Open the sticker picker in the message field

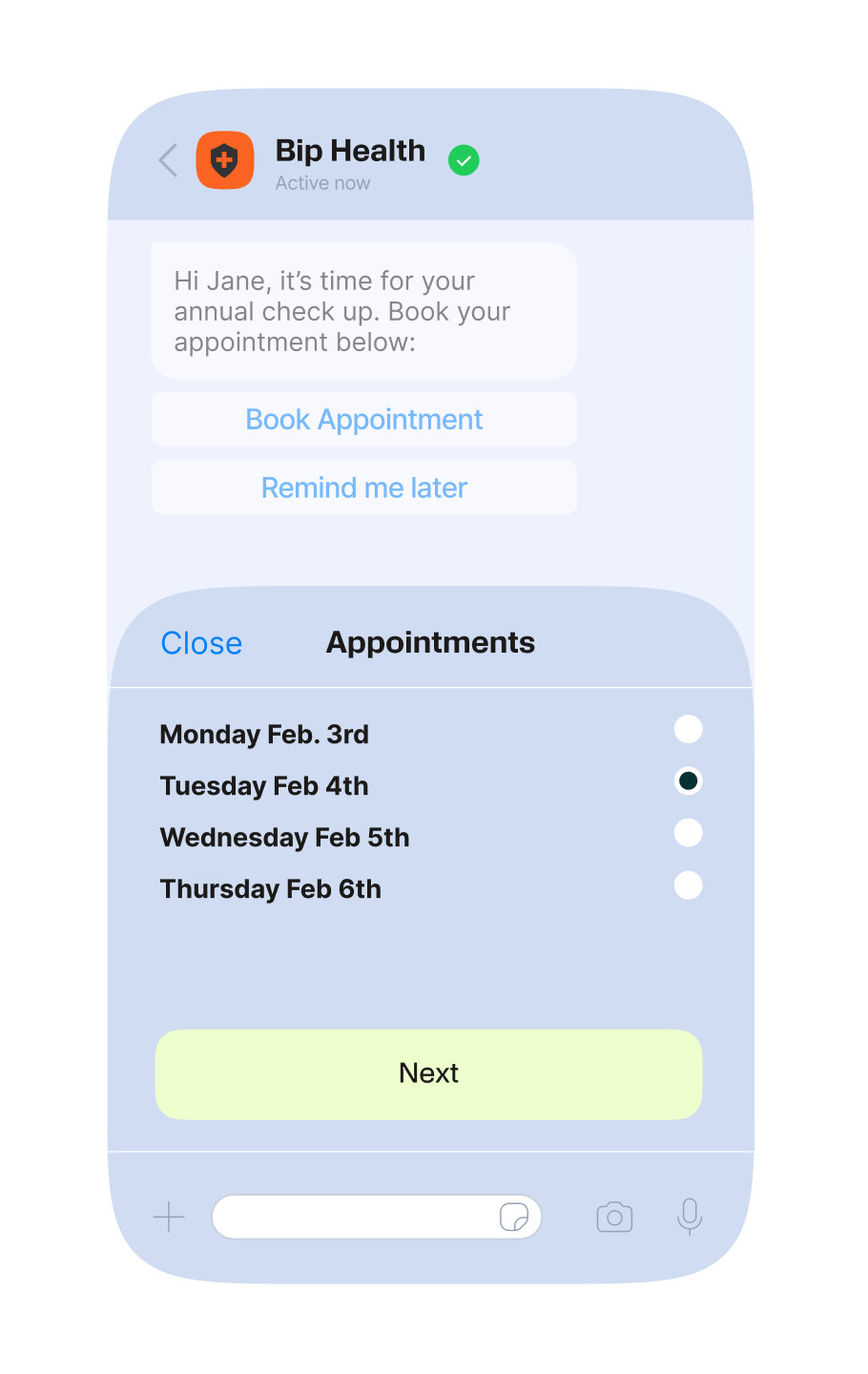coord(514,1218)
